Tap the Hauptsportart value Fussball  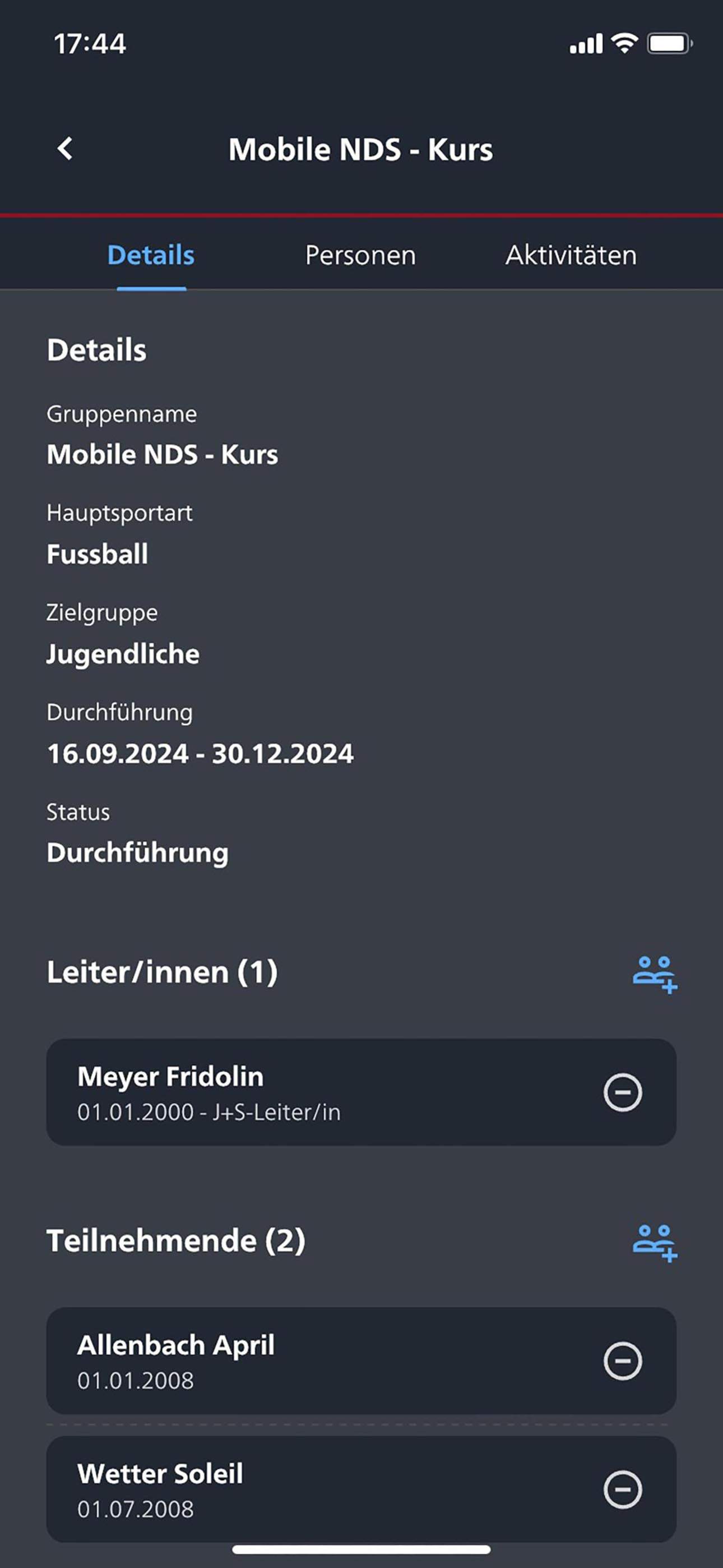click(98, 554)
